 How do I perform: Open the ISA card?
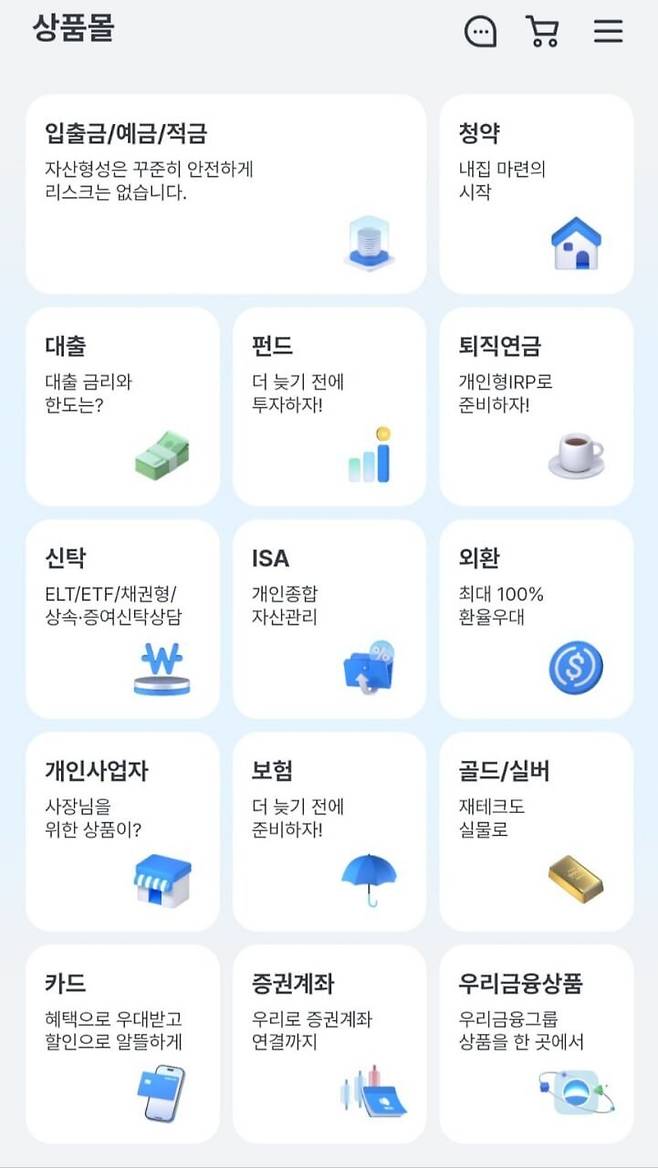tap(329, 618)
